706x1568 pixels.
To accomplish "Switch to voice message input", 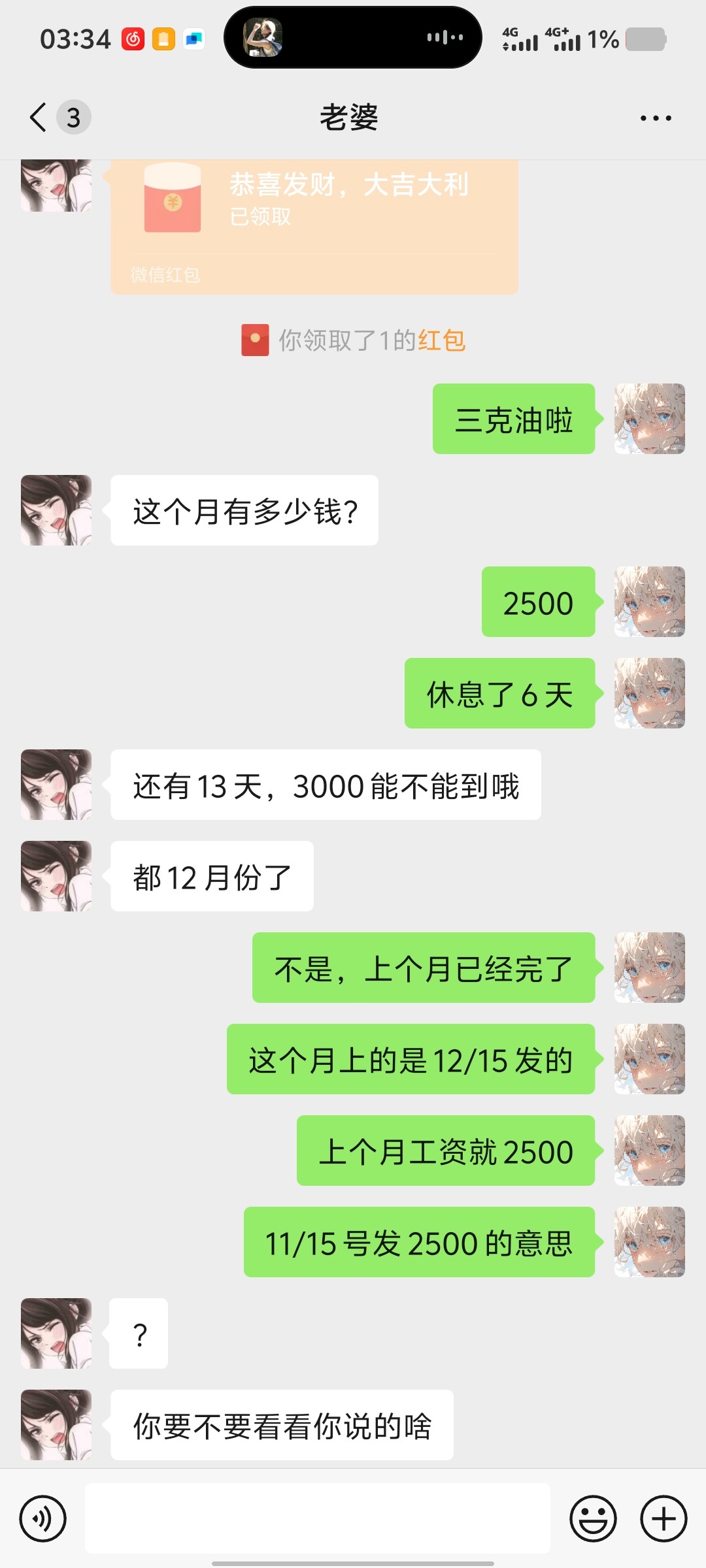I will pos(43,1518).
